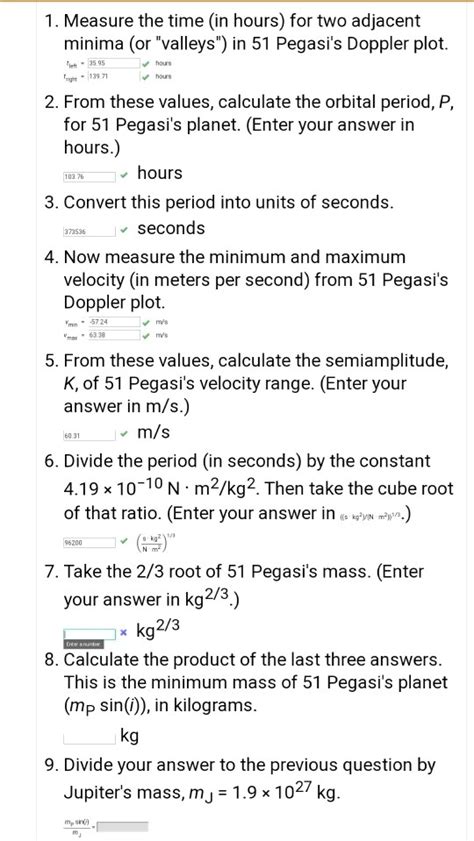Tap the cube root answer field for question 6

(x=90, y=543)
